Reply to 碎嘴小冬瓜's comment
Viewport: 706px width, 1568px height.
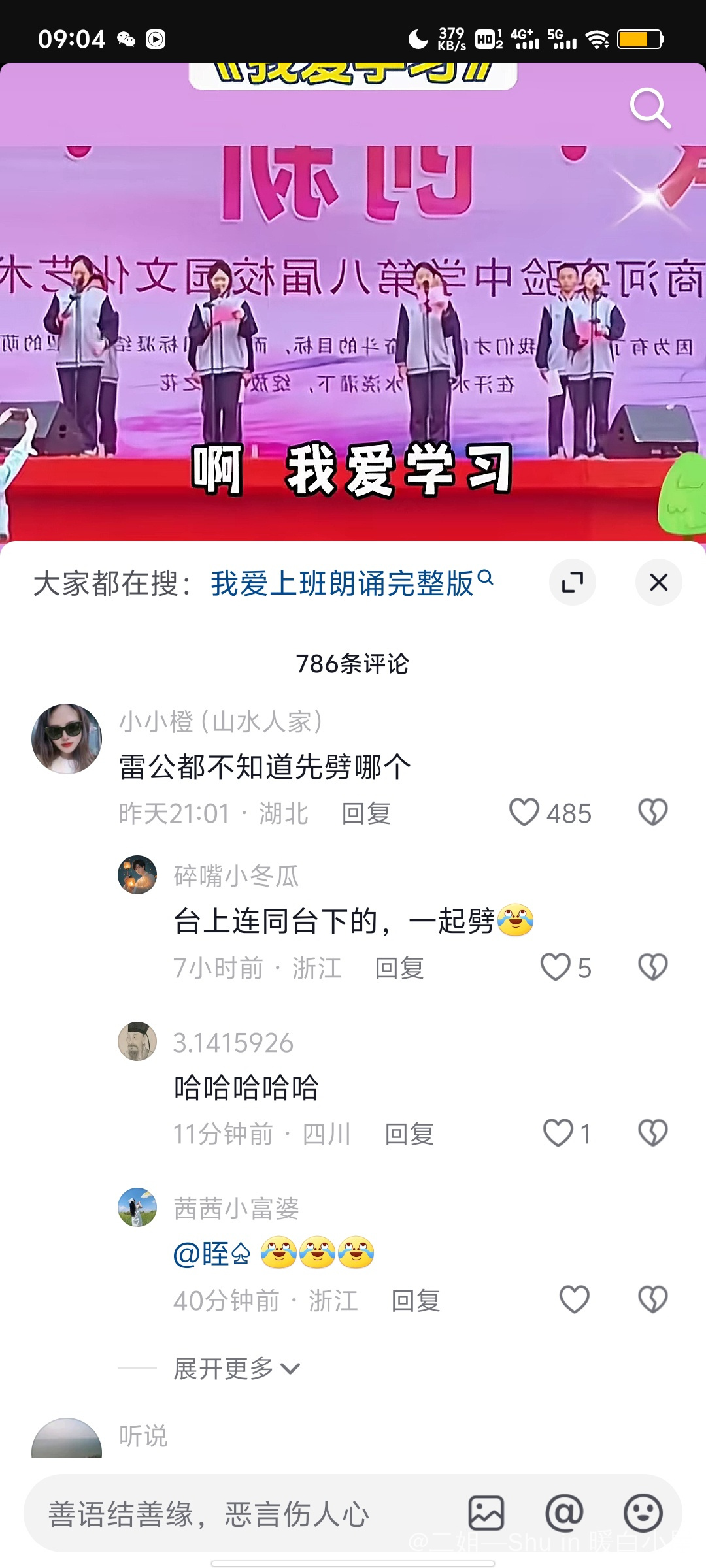[x=399, y=968]
